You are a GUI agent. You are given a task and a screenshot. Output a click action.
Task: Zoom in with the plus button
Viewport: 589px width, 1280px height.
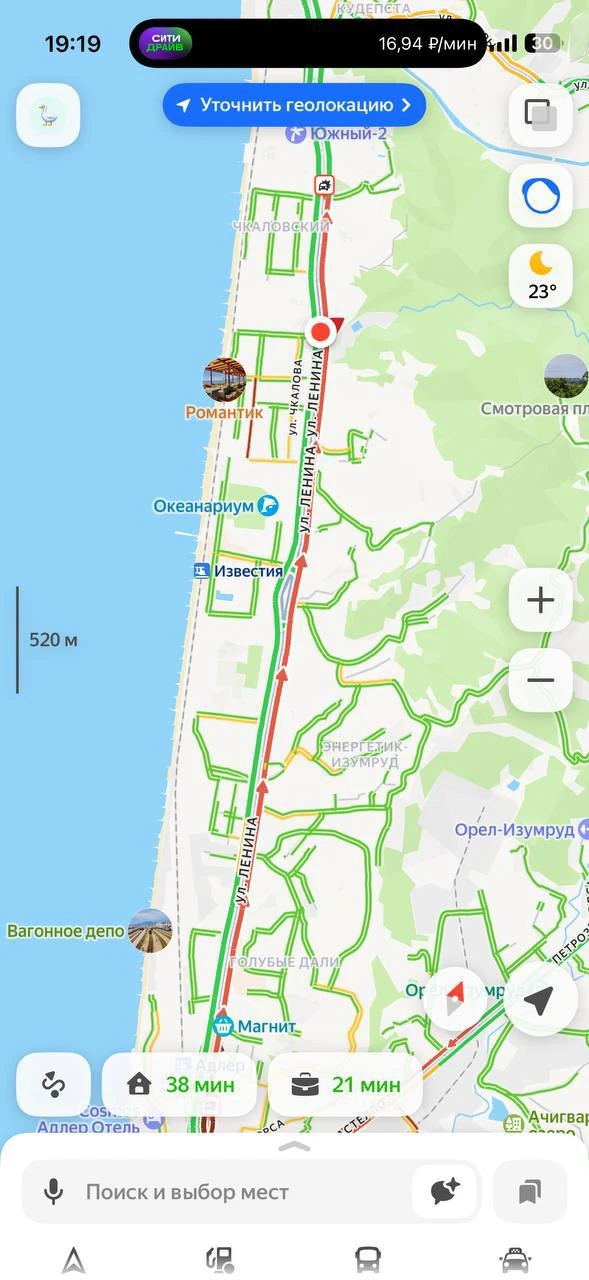(x=541, y=600)
